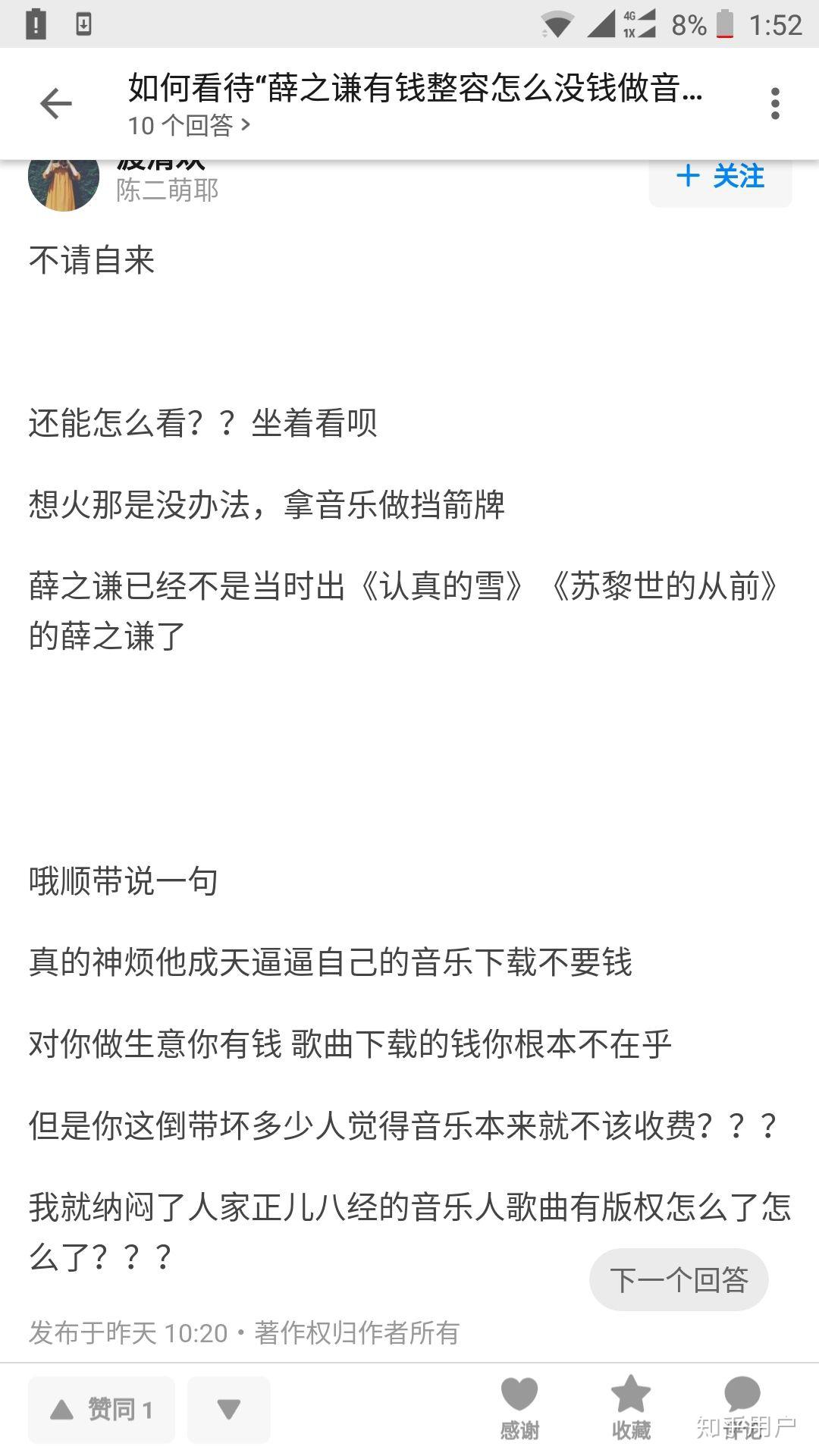Tap the 感谢 heart icon
This screenshot has height=1456, width=819.
pyautogui.click(x=519, y=1408)
